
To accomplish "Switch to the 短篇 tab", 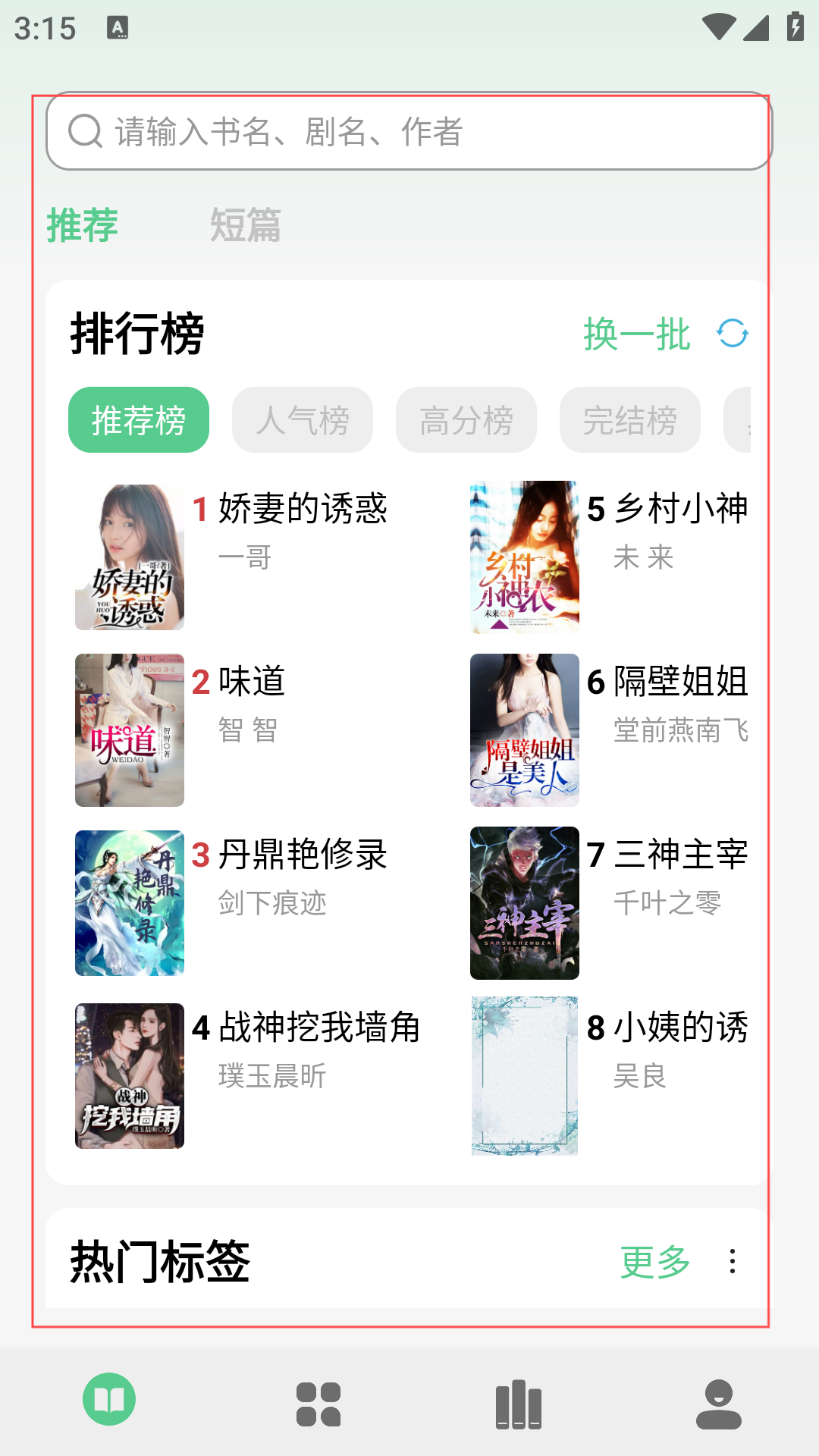I will [x=245, y=225].
